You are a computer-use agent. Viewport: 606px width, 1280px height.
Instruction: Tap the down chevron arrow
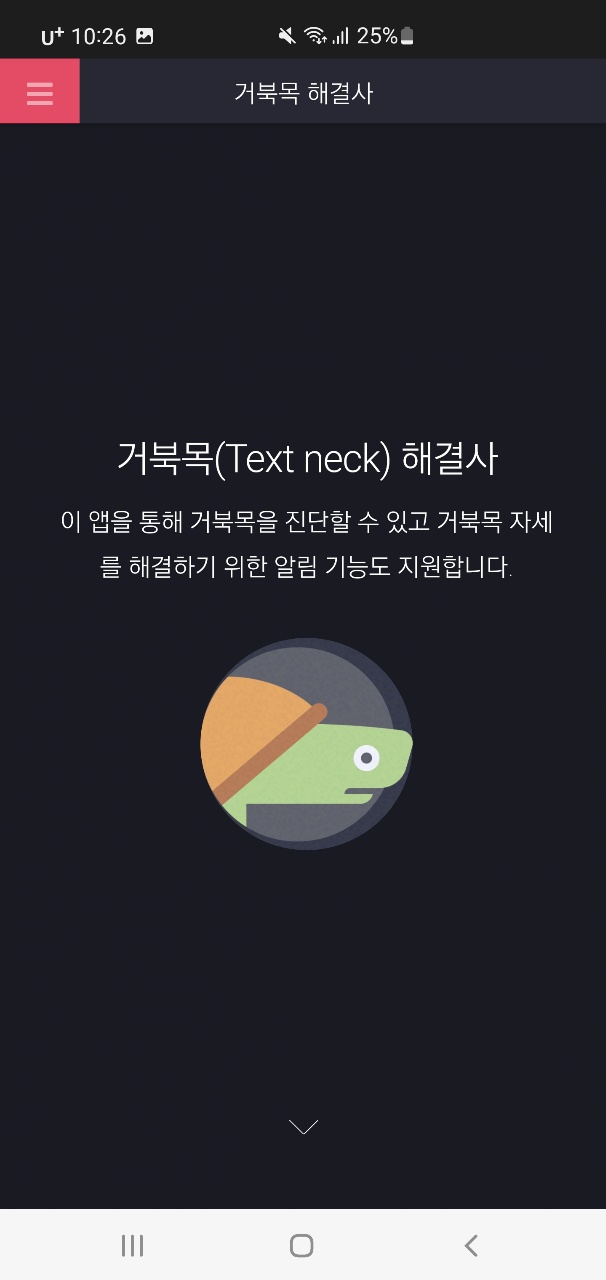[303, 1127]
